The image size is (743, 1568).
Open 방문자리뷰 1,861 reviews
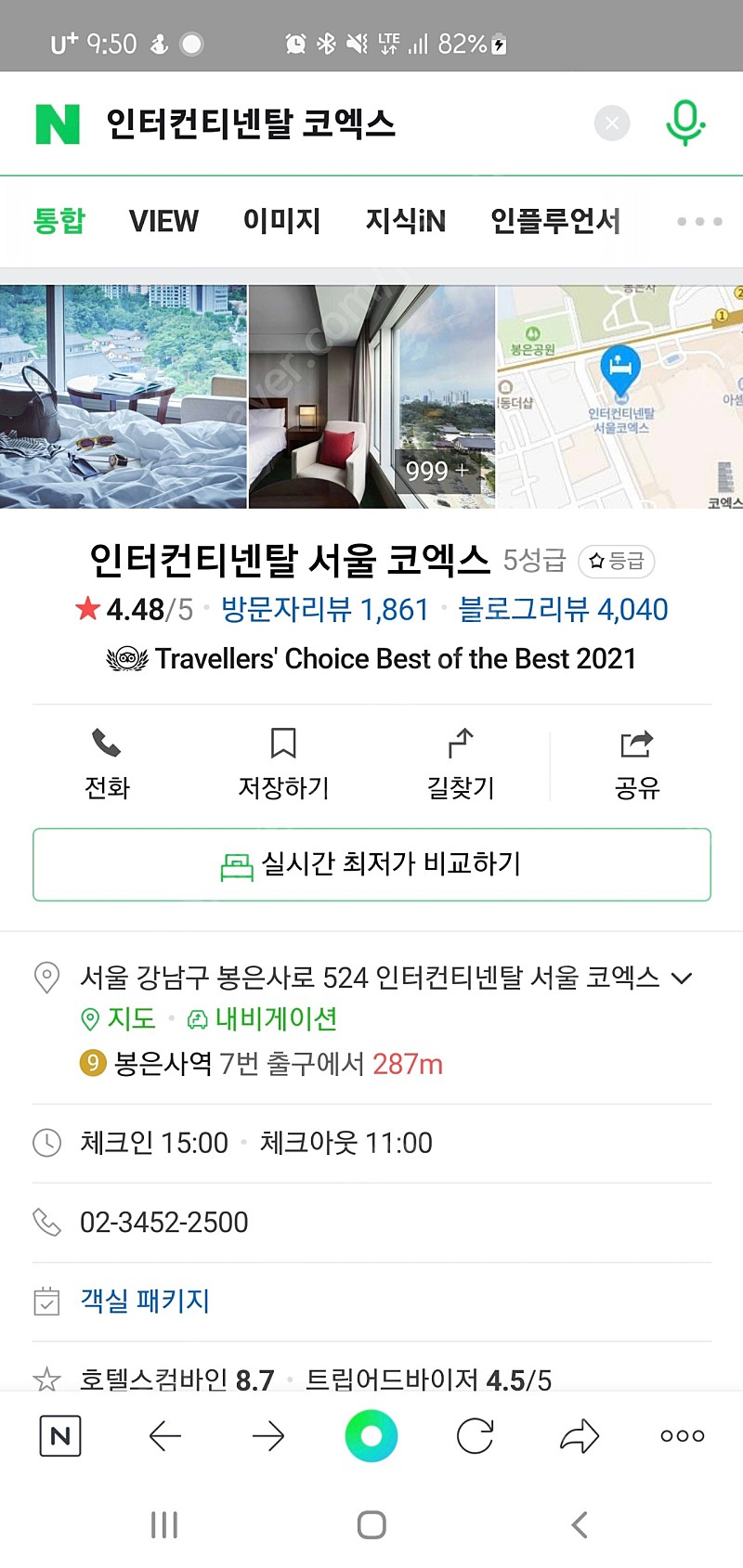coord(325,609)
